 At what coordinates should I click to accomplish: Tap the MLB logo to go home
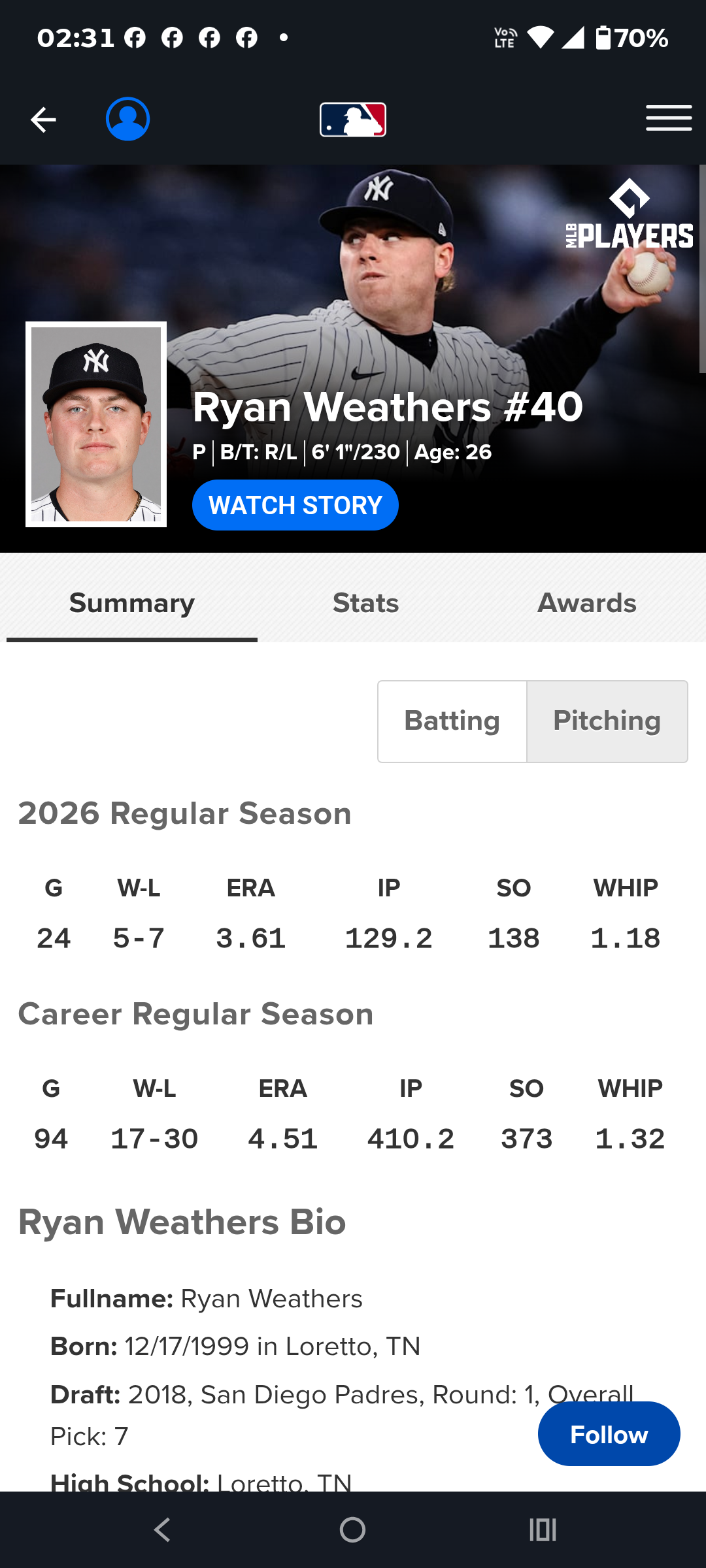coord(353,120)
